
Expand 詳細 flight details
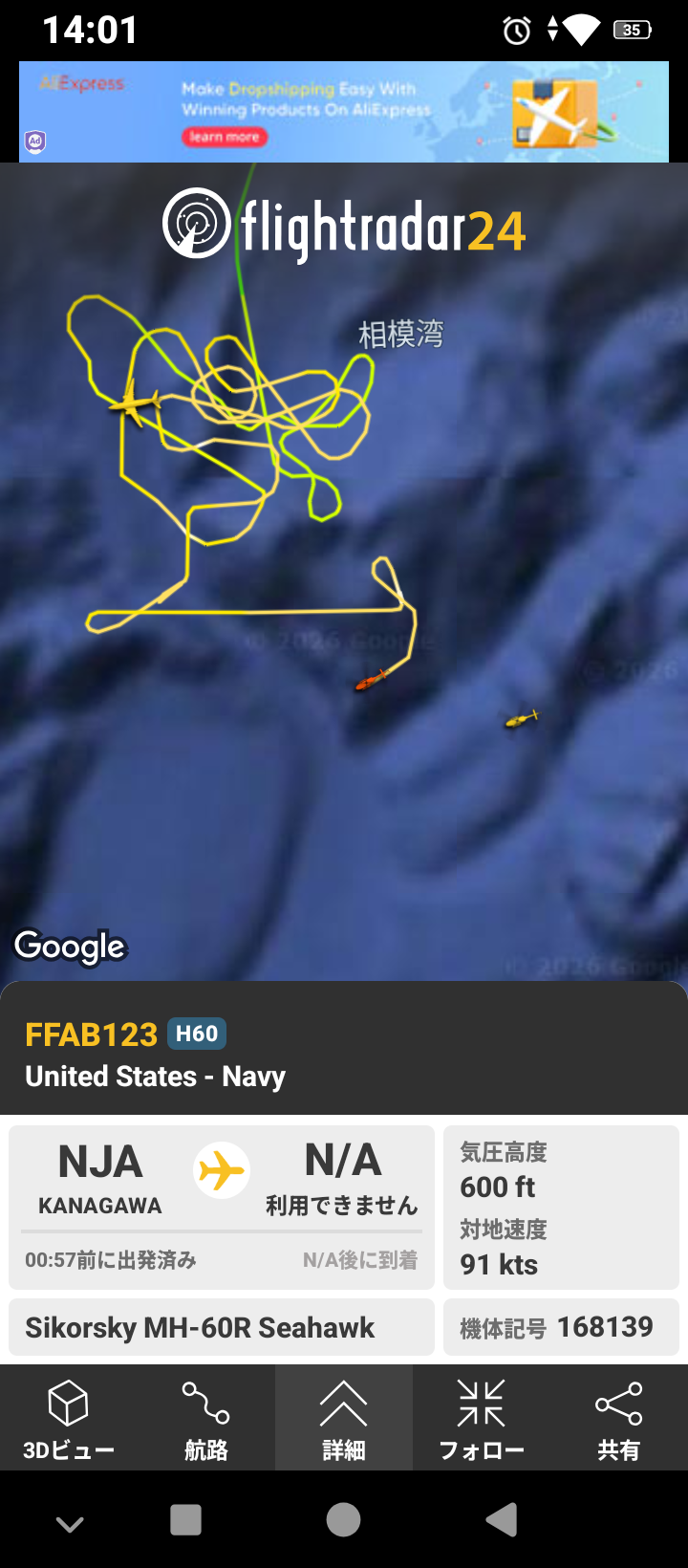click(x=344, y=1419)
